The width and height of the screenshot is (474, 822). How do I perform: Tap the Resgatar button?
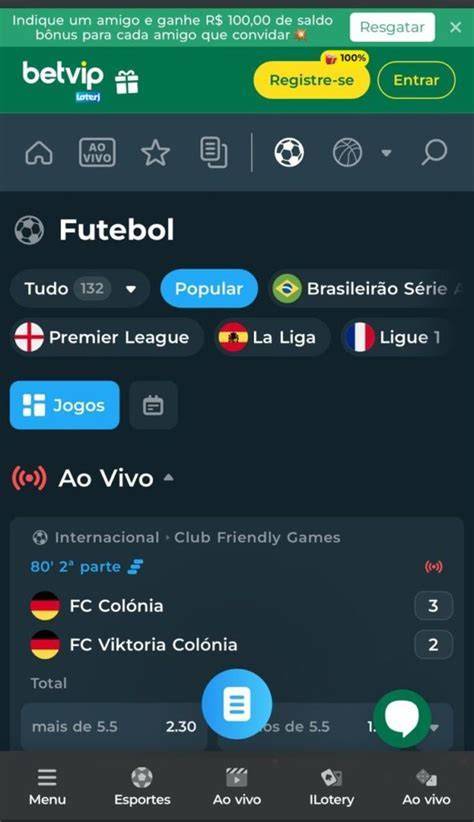coord(392,27)
